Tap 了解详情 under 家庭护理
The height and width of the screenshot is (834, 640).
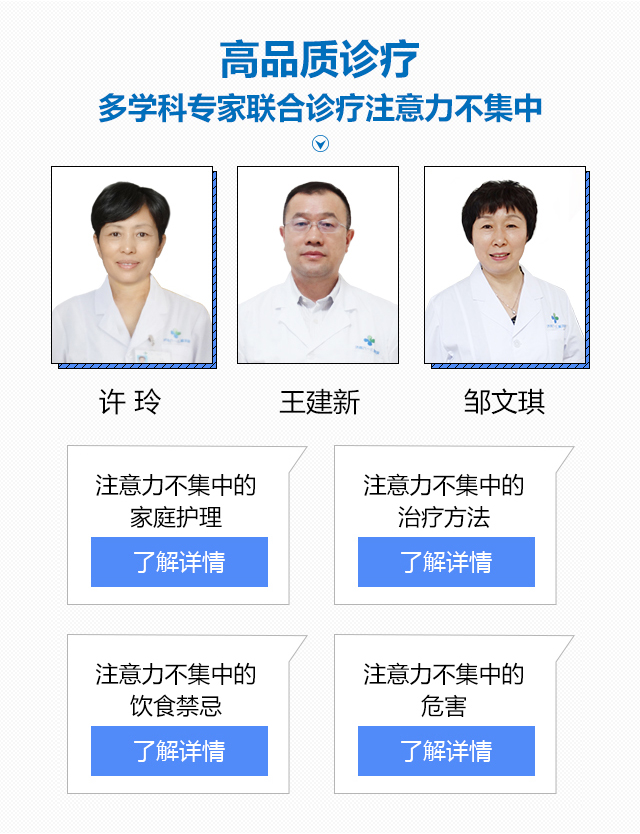(179, 562)
